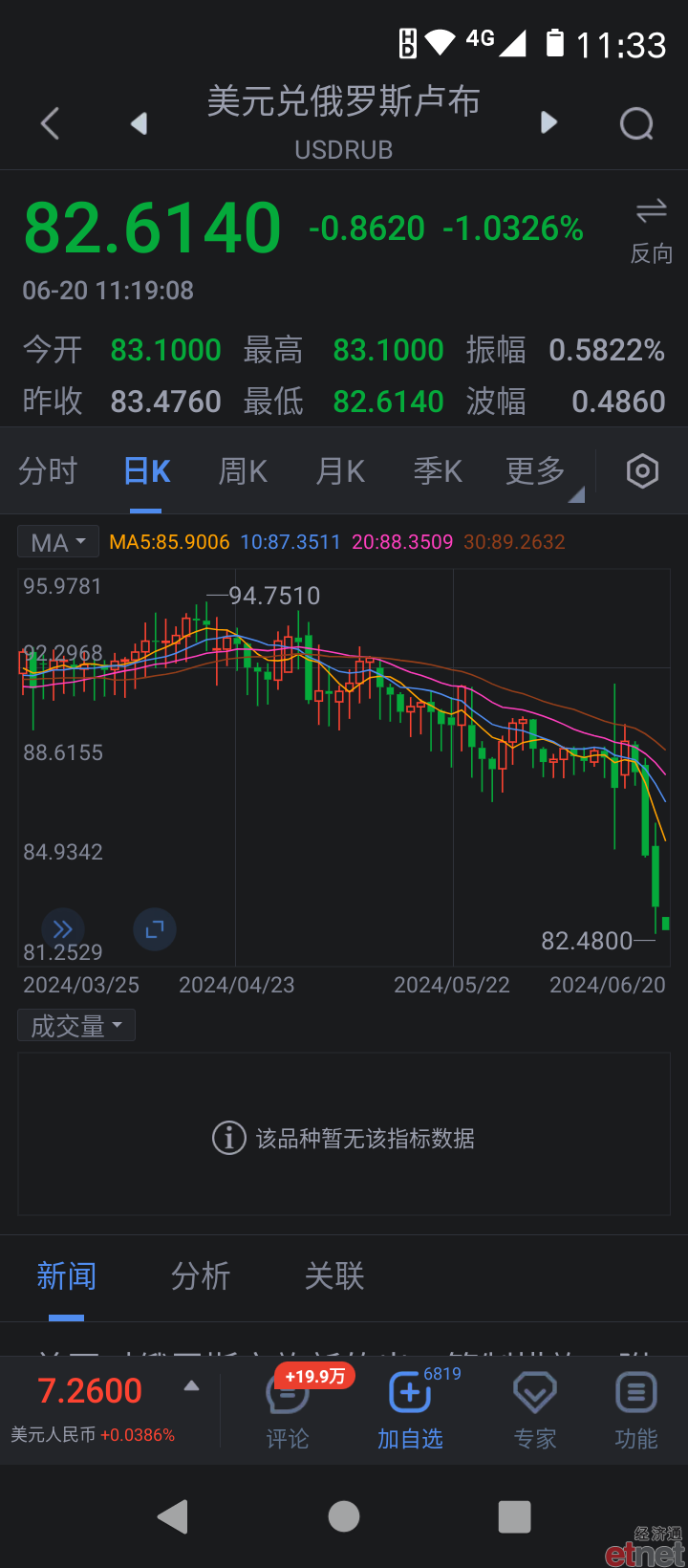Open chart settings hexagon icon
The width and height of the screenshot is (688, 1568).
(x=642, y=471)
